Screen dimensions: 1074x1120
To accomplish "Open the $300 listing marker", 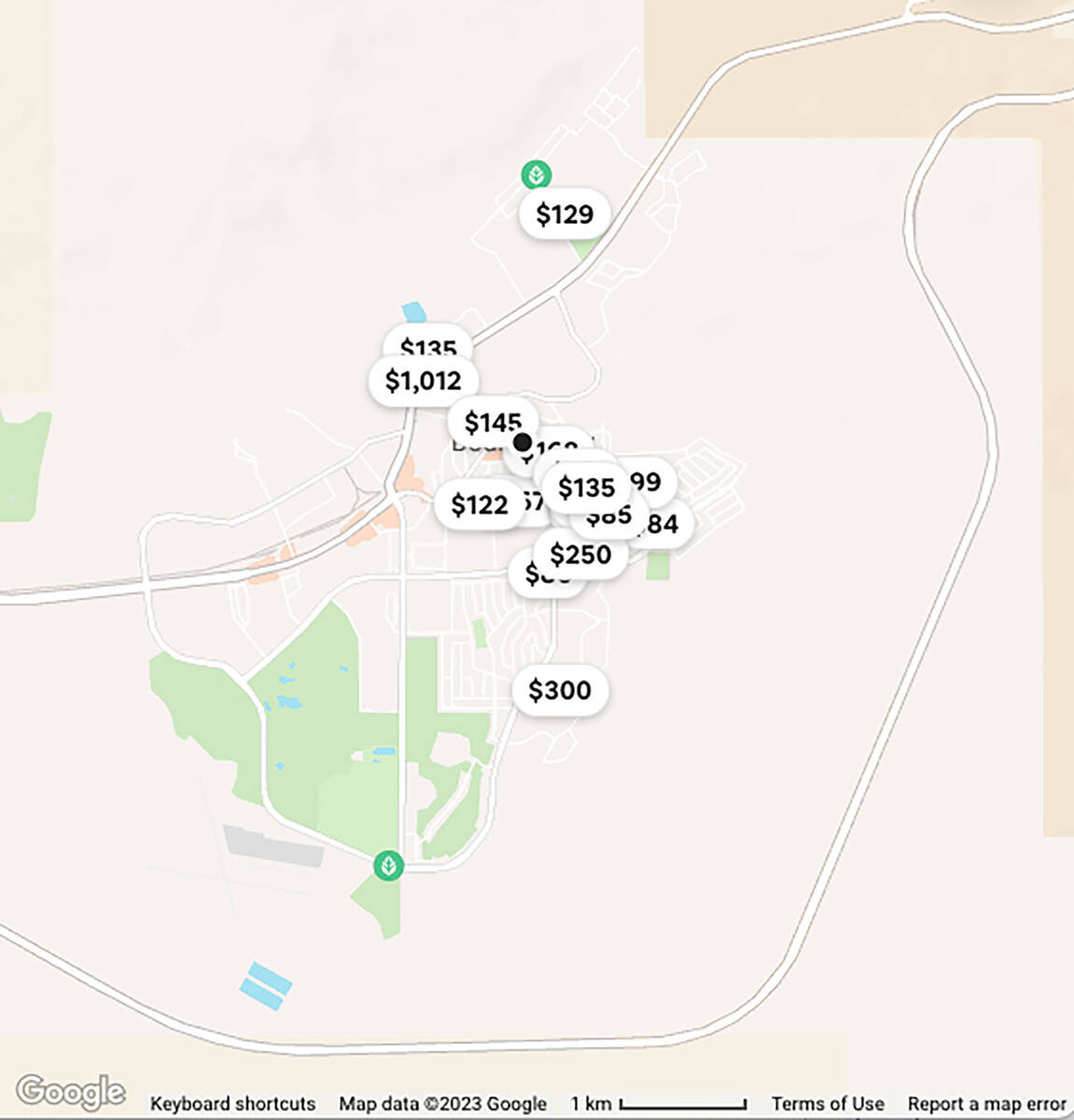I will (560, 691).
